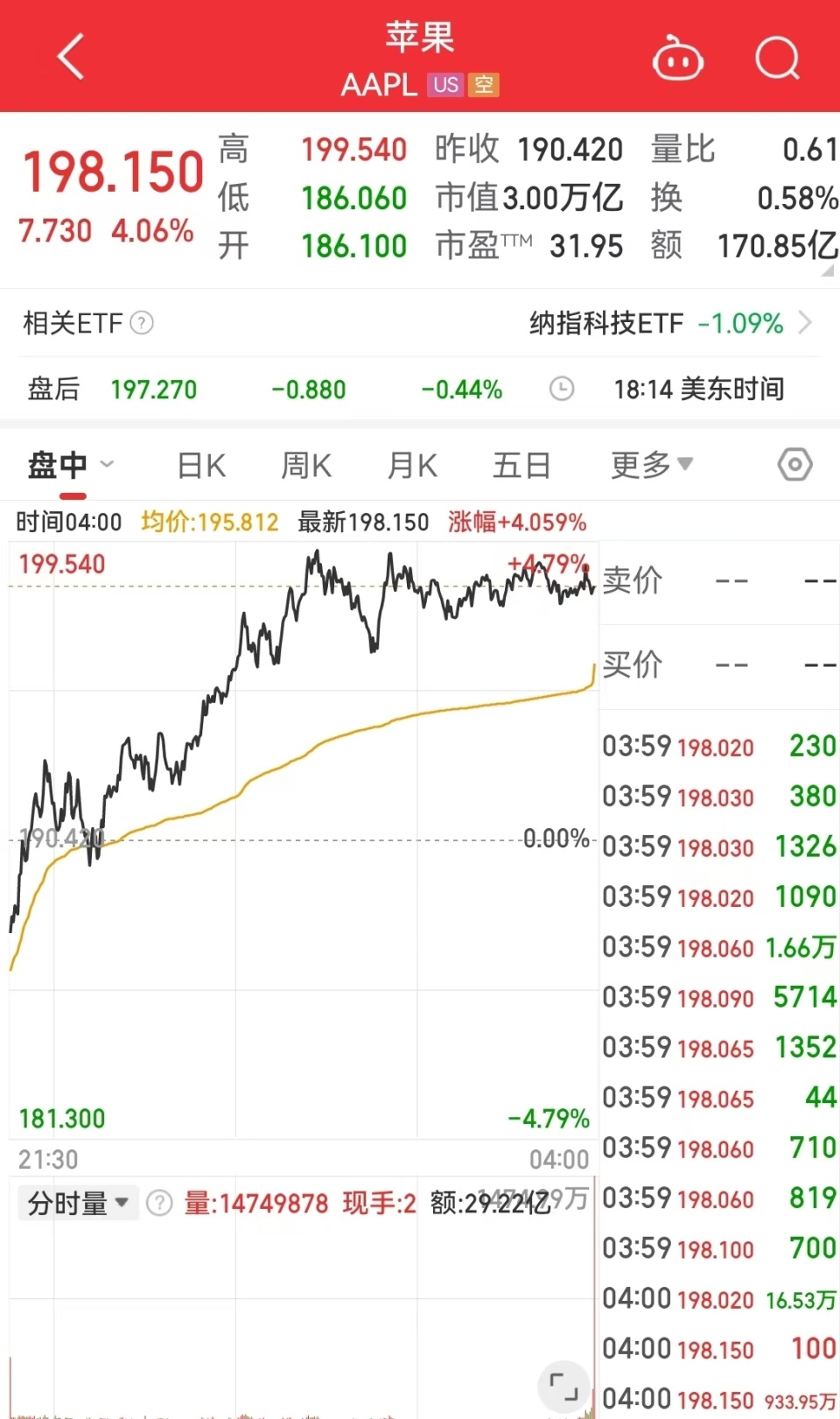Tap the help icon next to 分时量
The width and height of the screenshot is (840, 1419).
coord(157,1203)
